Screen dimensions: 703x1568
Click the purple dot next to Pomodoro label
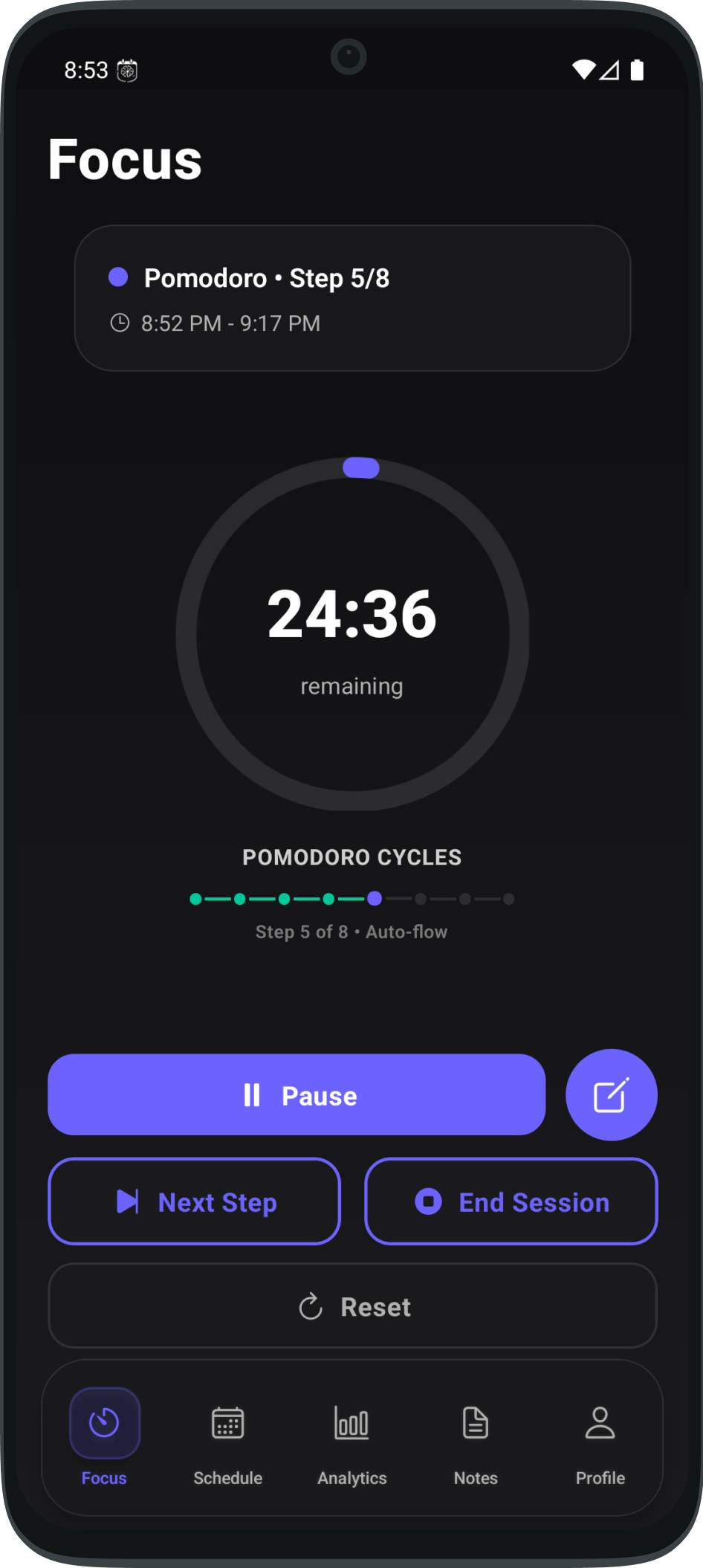(x=117, y=277)
